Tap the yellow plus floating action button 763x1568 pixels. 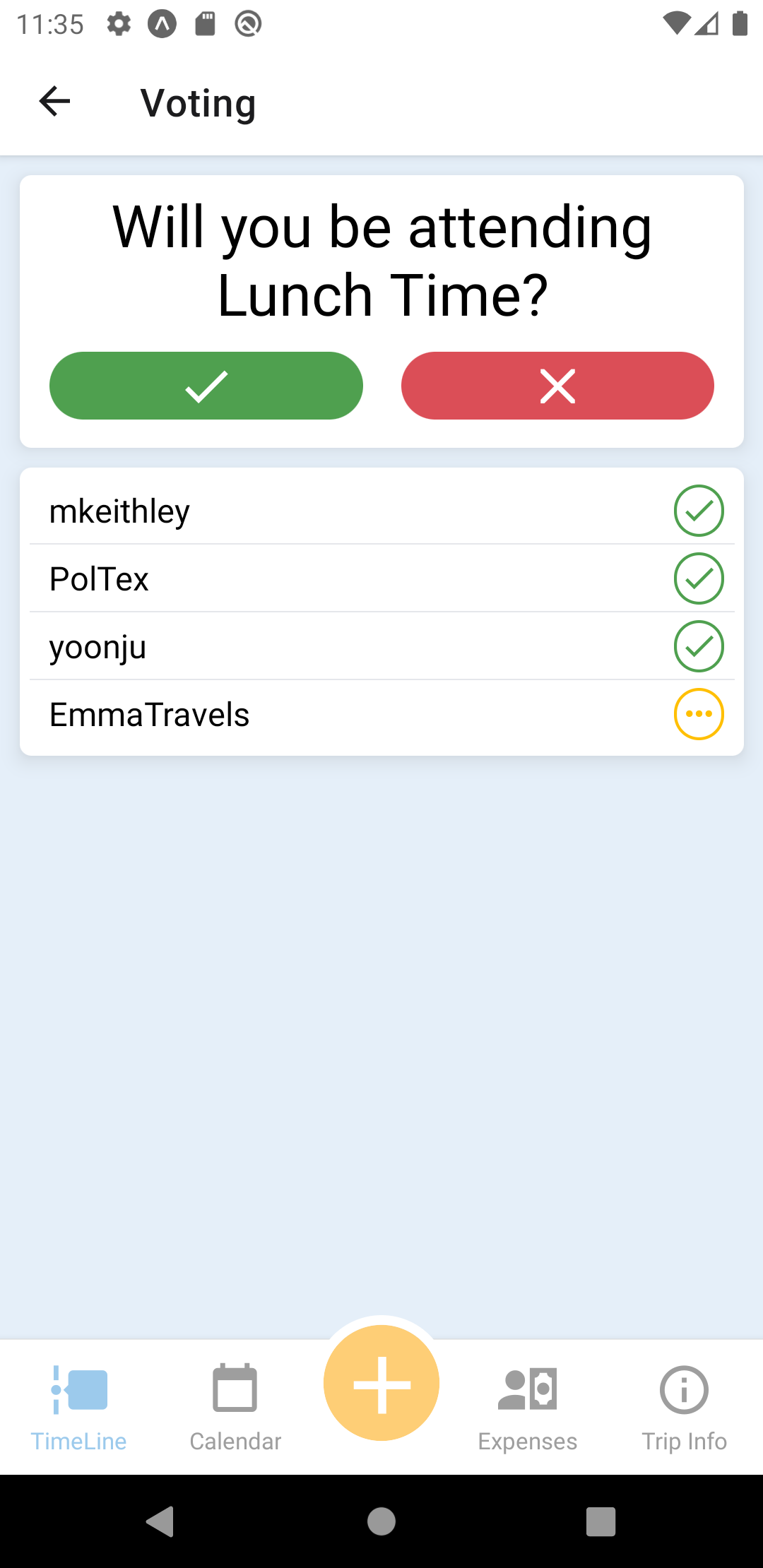pyautogui.click(x=381, y=1382)
